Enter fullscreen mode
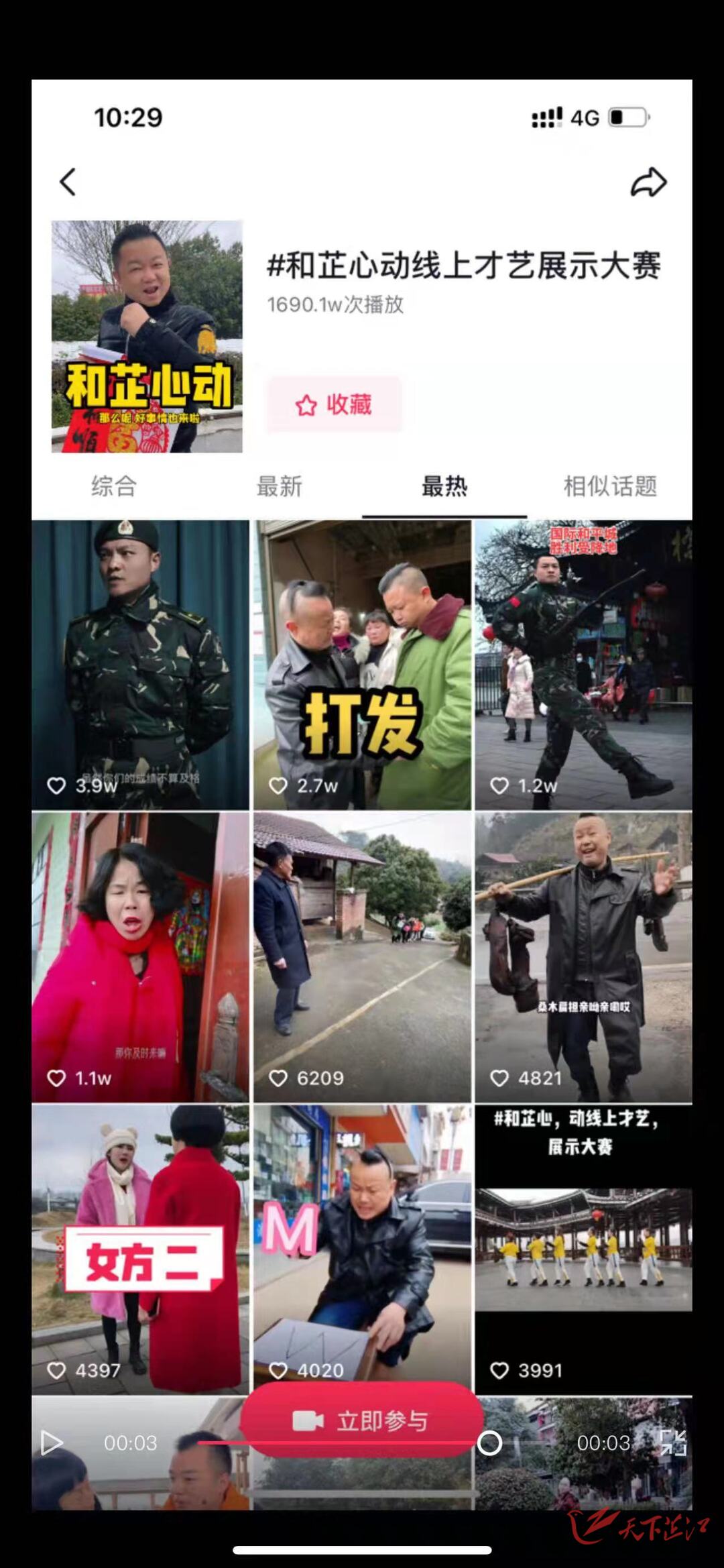 coord(672,1443)
